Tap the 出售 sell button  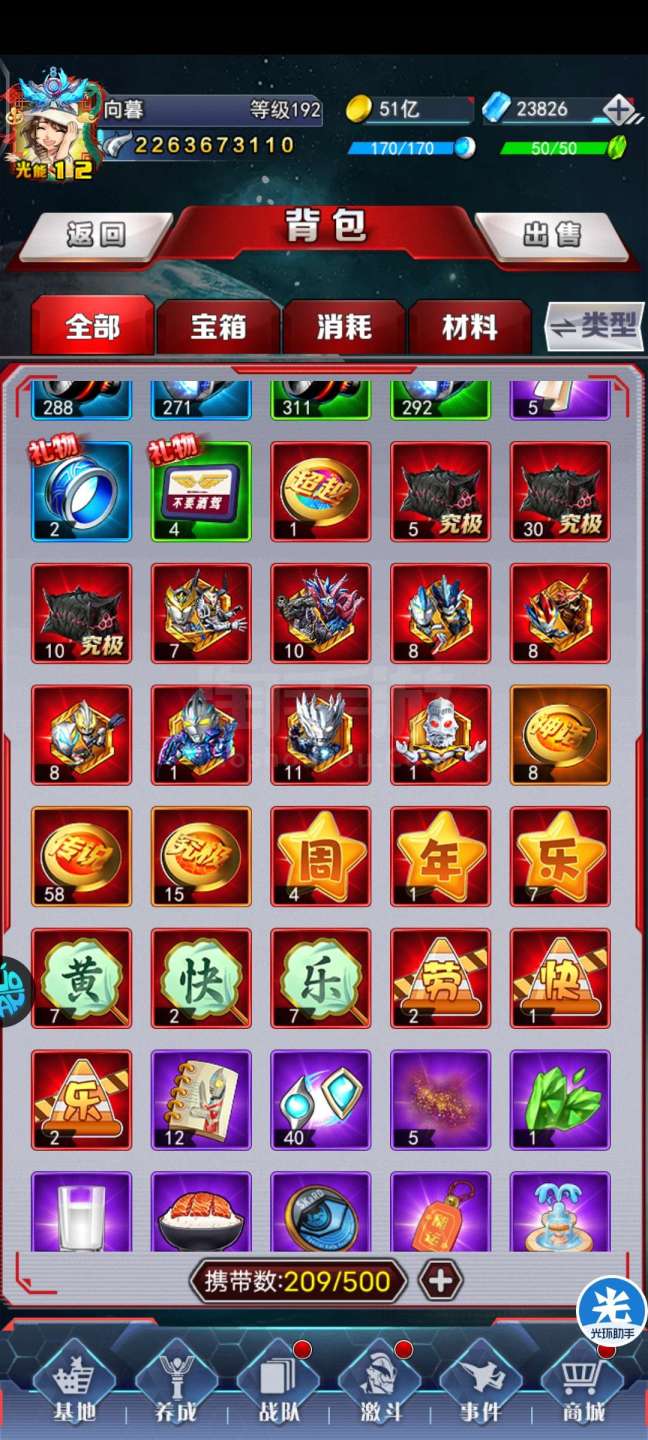551,235
